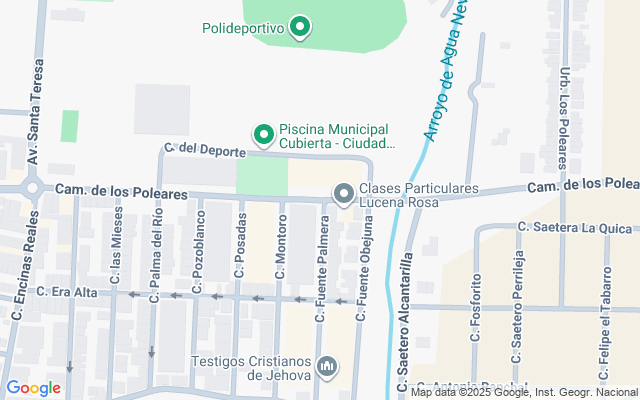This screenshot has width=640, height=400.
Task: Select the Piscina Municipal Cubierta marker
Action: coord(264,134)
